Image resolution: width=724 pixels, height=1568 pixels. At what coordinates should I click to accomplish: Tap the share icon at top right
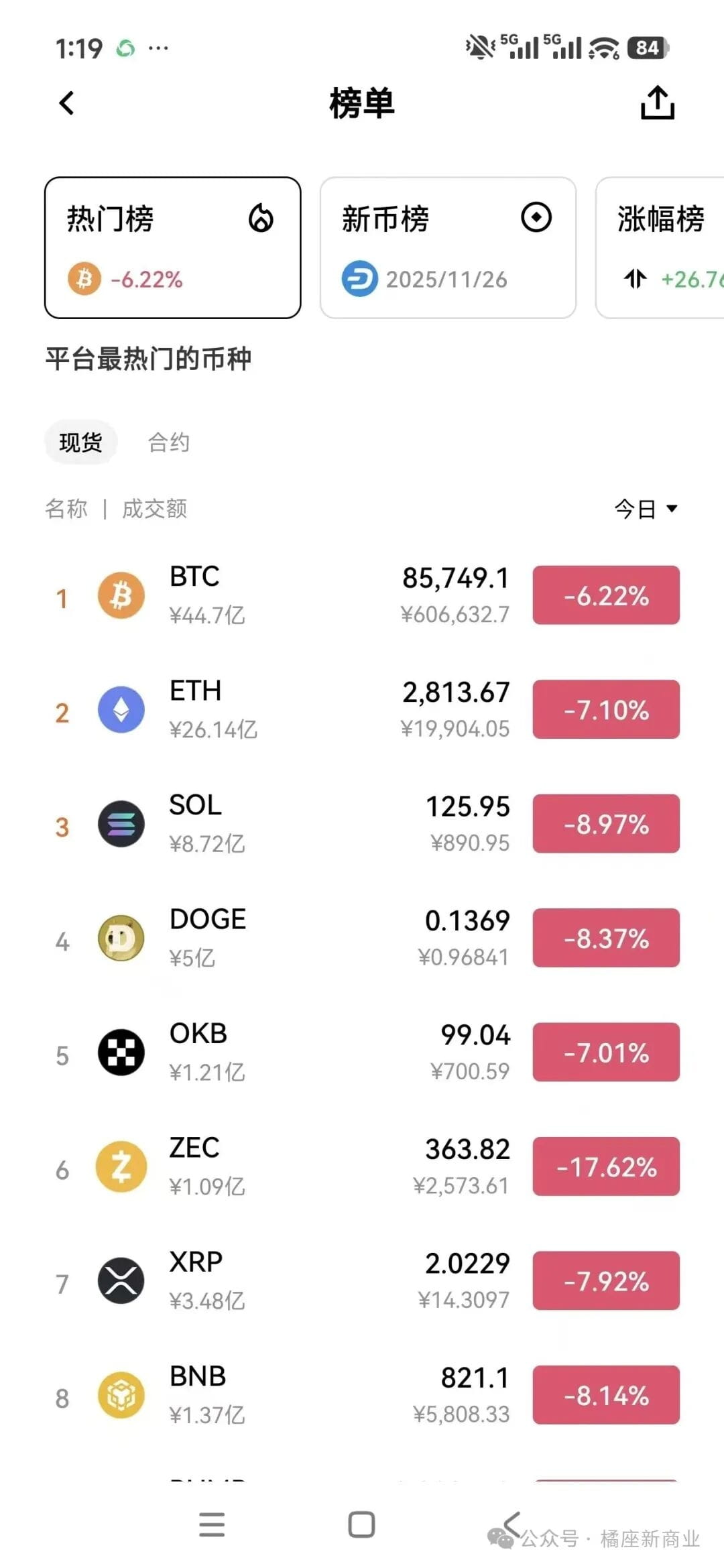[x=657, y=104]
